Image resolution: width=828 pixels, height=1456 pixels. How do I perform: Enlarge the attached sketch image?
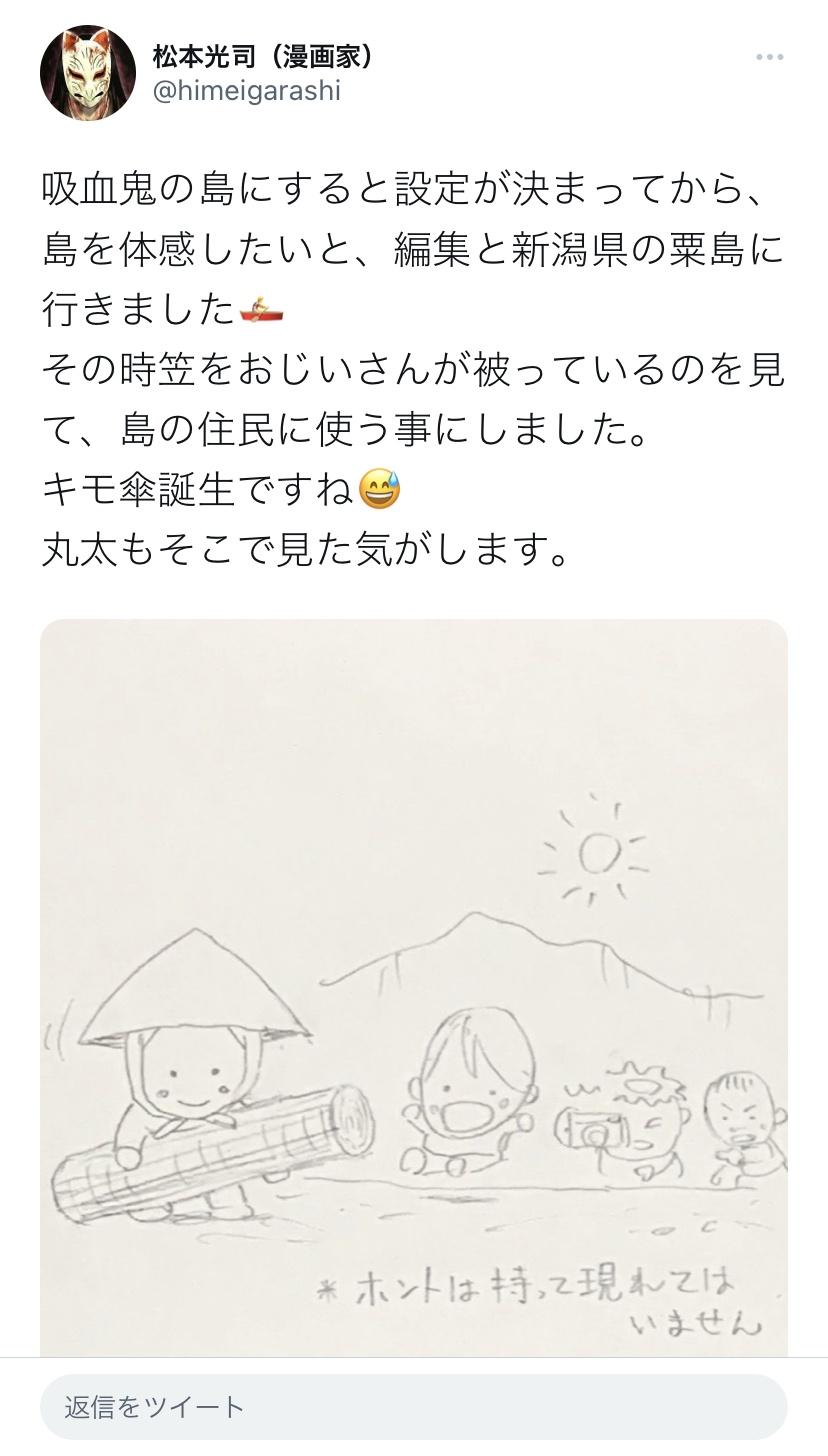414,988
